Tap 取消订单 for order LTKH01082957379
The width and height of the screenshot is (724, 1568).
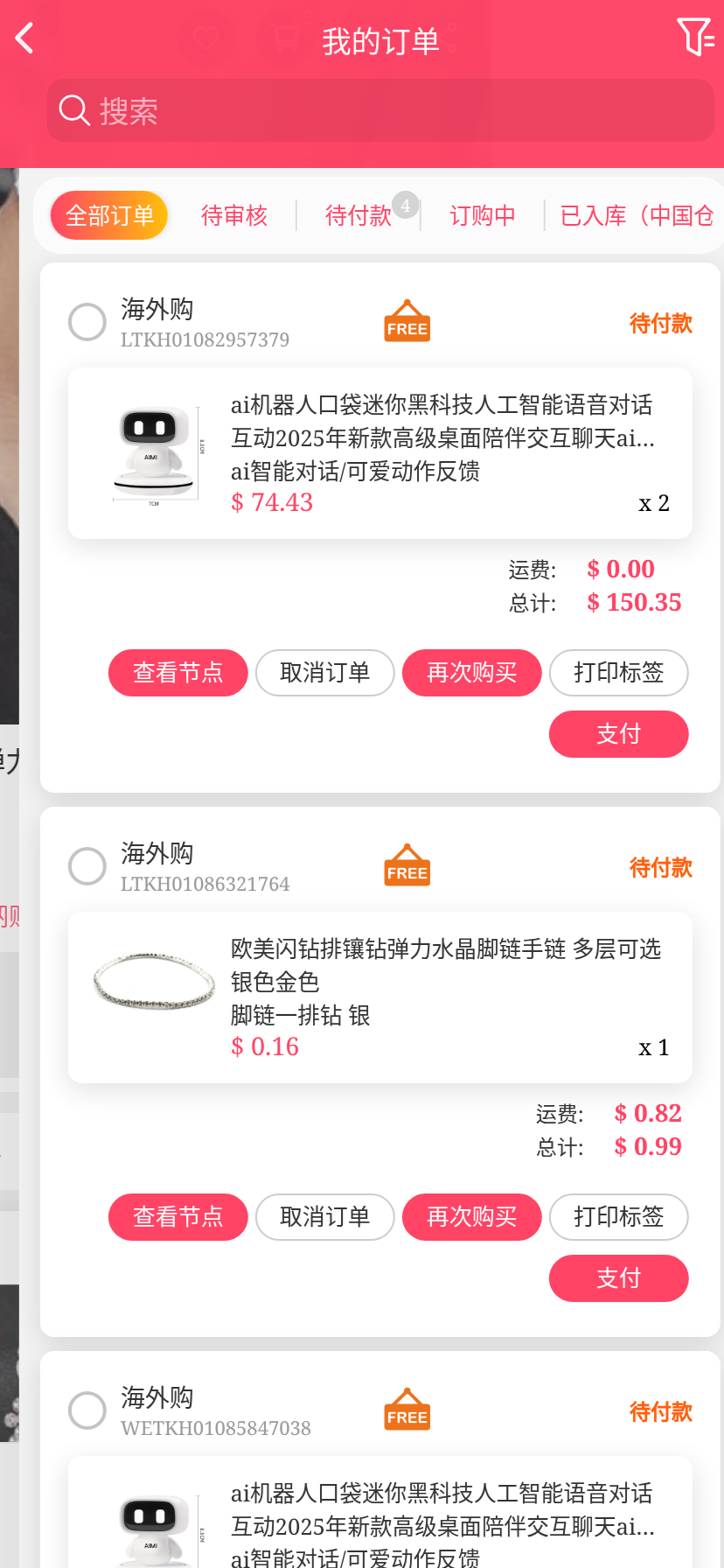325,673
